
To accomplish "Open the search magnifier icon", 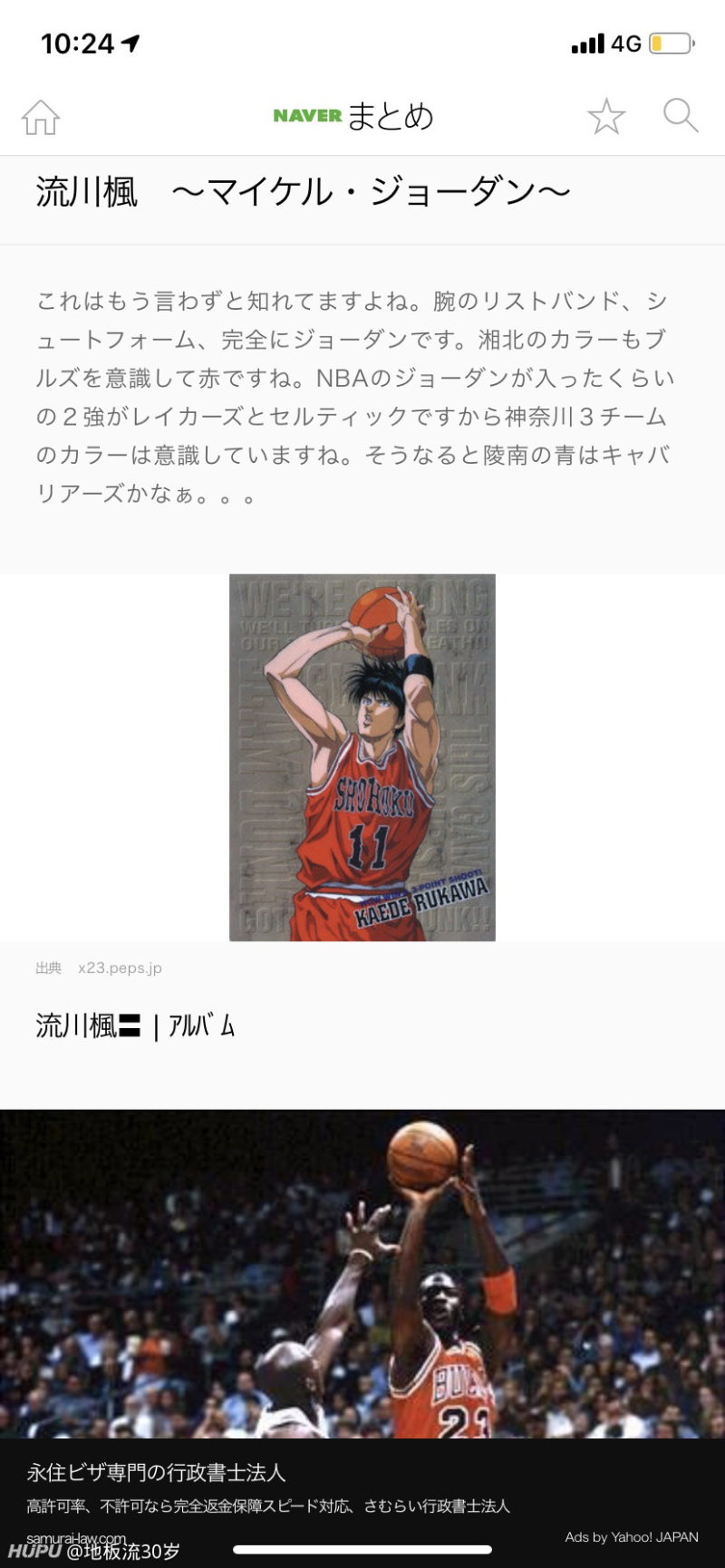I will pos(680,116).
